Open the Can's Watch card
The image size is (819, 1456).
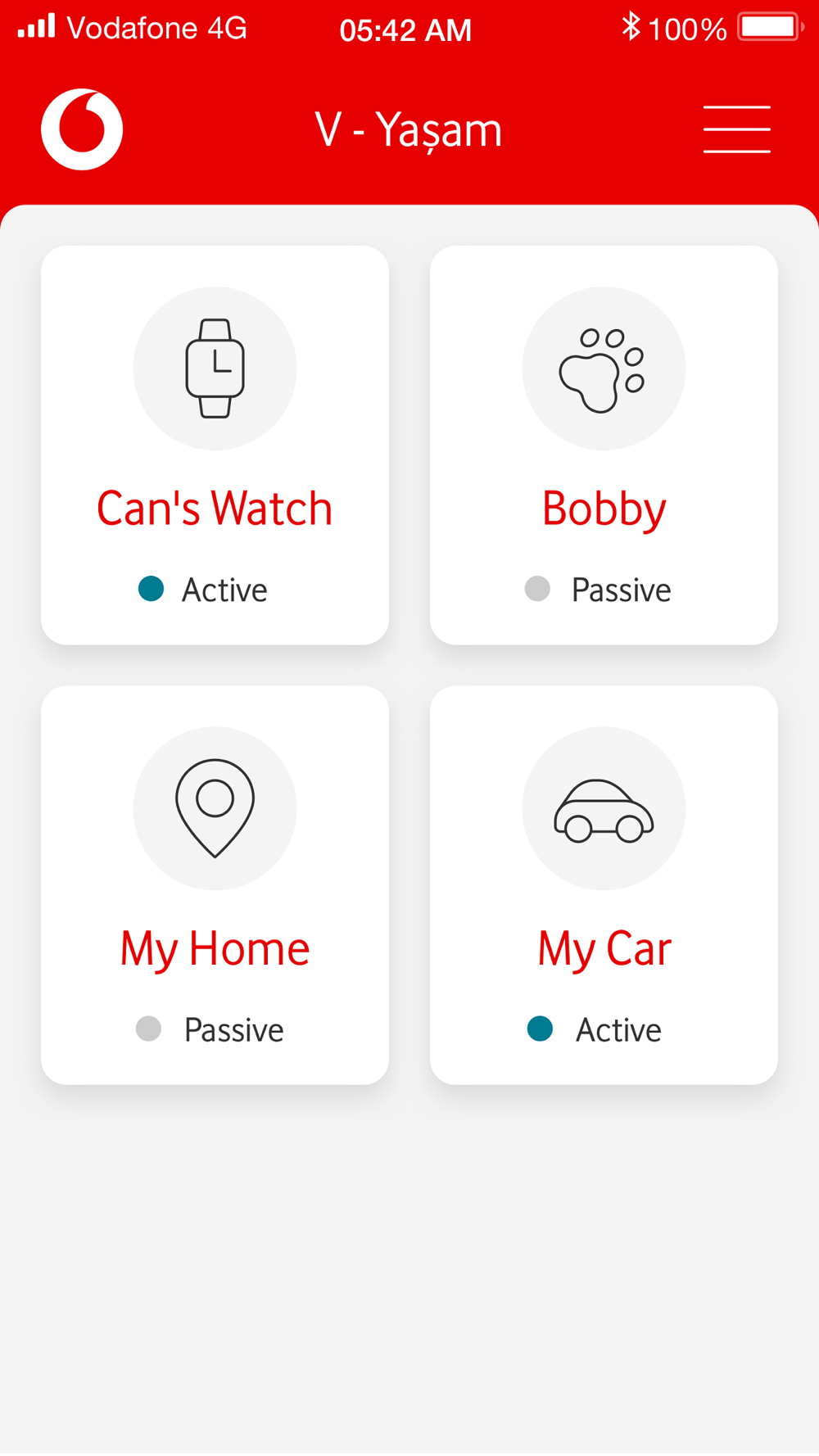tap(215, 445)
